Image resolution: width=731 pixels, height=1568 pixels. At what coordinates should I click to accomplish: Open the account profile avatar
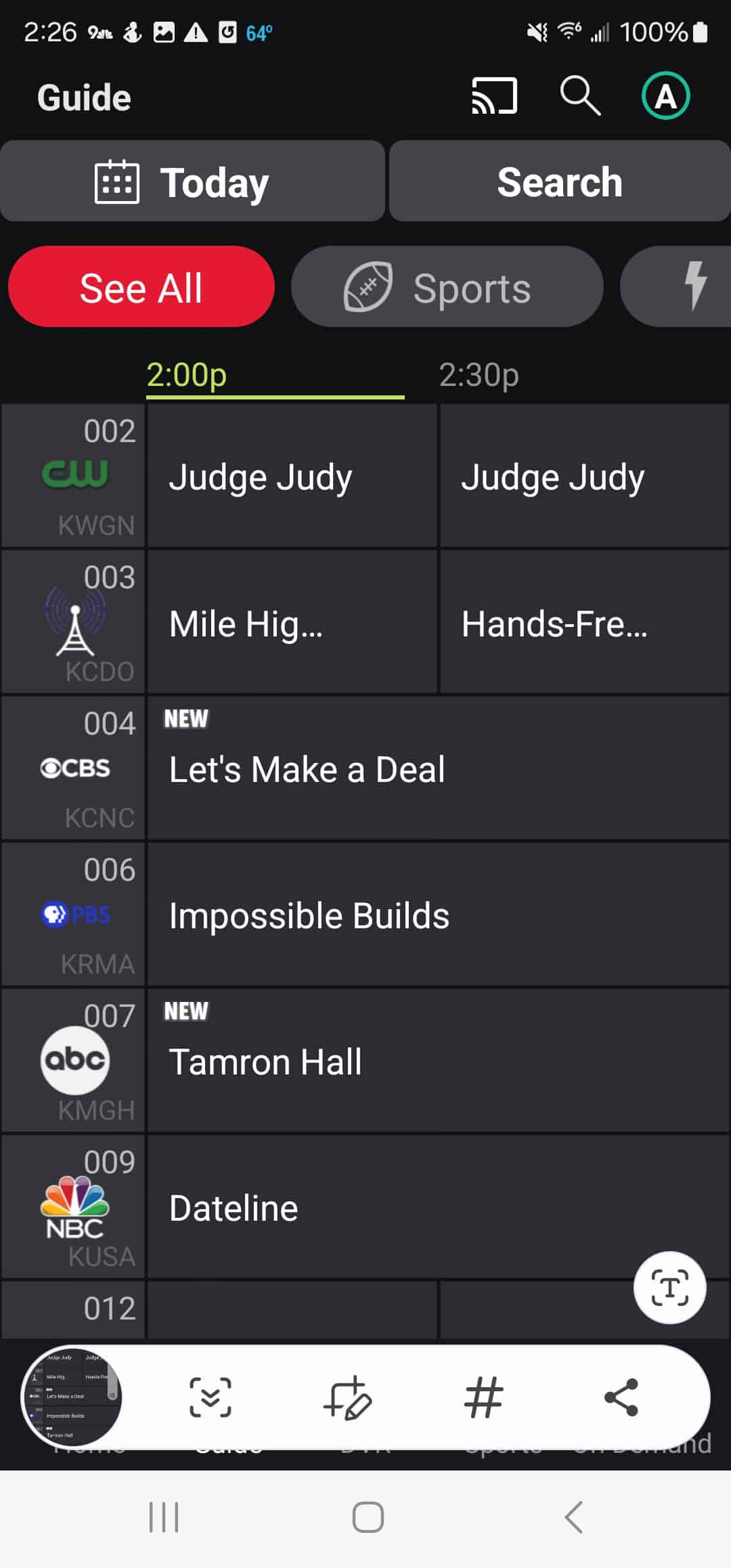pyautogui.click(x=665, y=96)
